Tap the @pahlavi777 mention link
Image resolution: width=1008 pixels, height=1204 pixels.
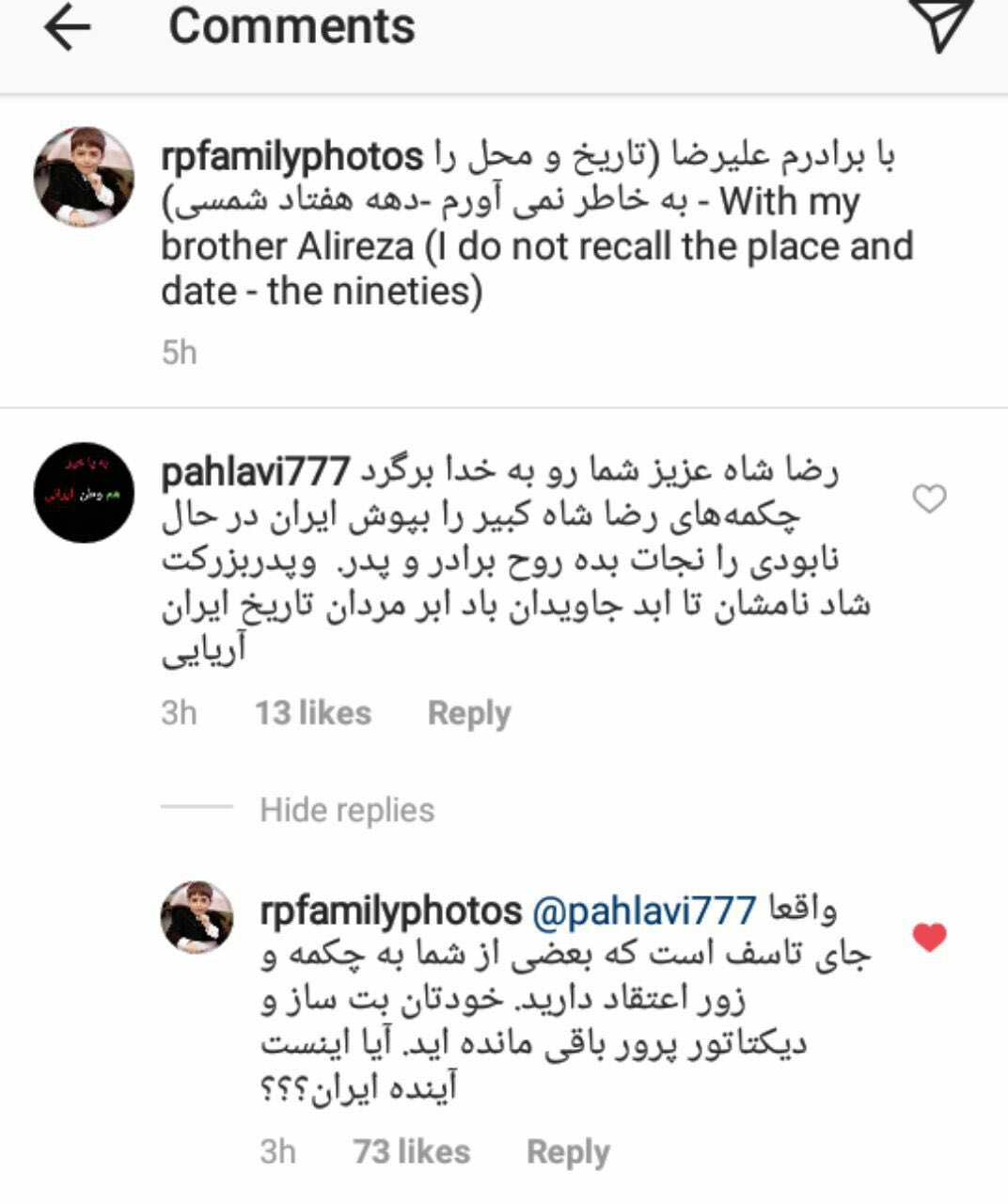click(x=643, y=911)
